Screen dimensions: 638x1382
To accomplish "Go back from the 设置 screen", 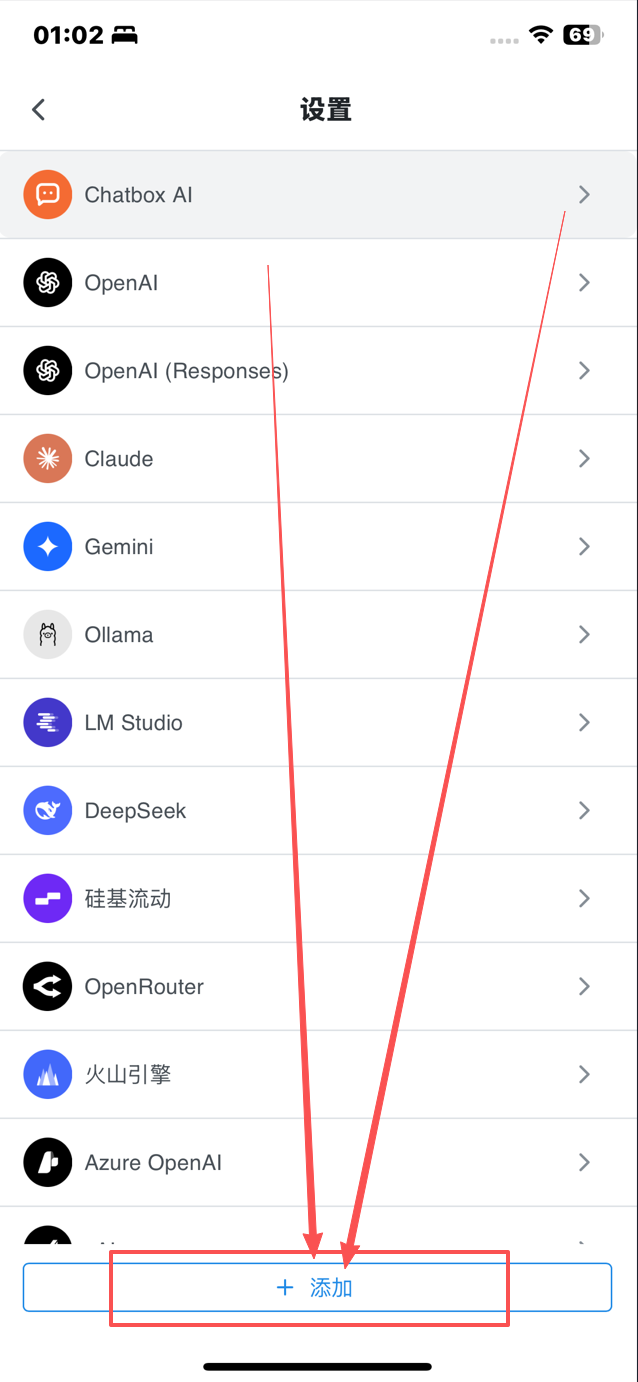I will [x=39, y=109].
